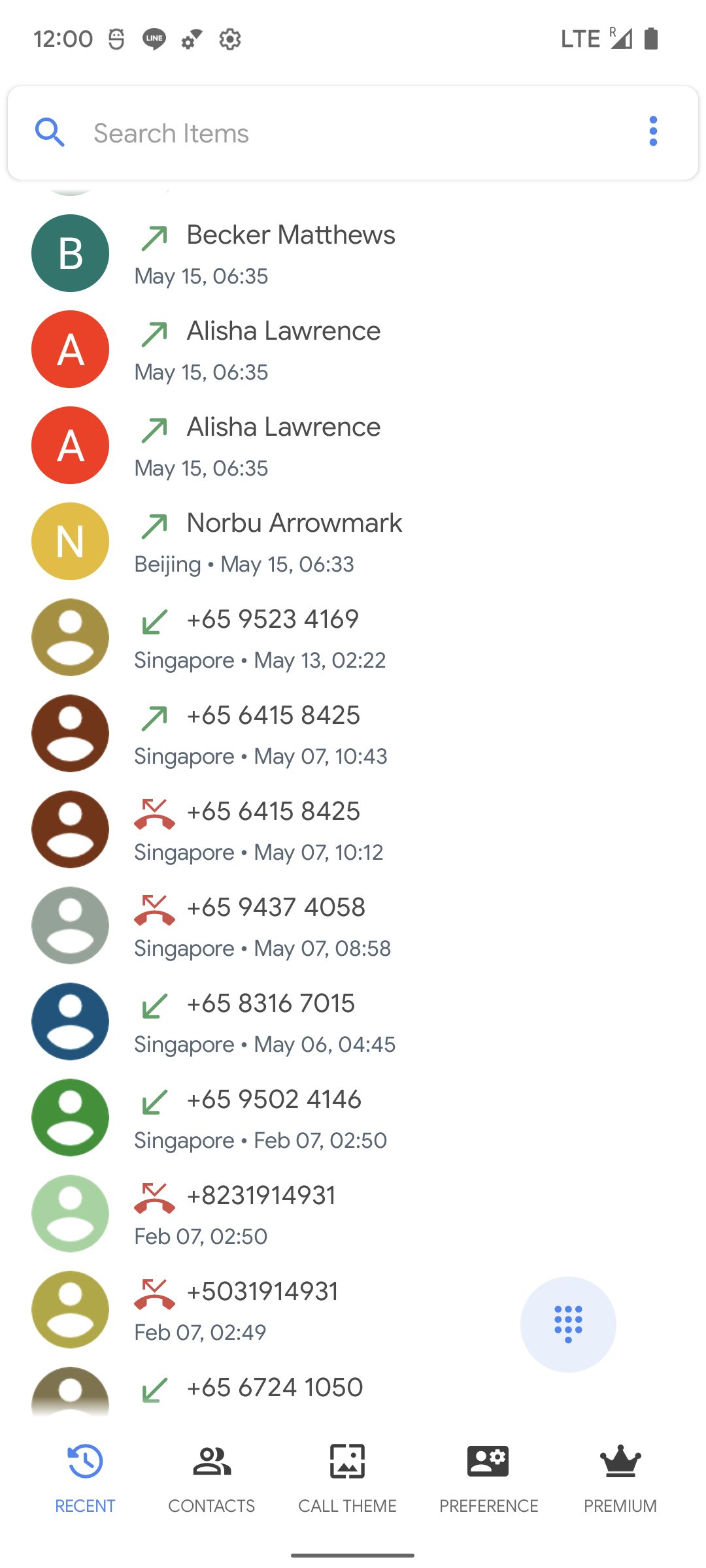The width and height of the screenshot is (706, 1568).
Task: Open the three-dot overflow menu
Action: [x=653, y=132]
